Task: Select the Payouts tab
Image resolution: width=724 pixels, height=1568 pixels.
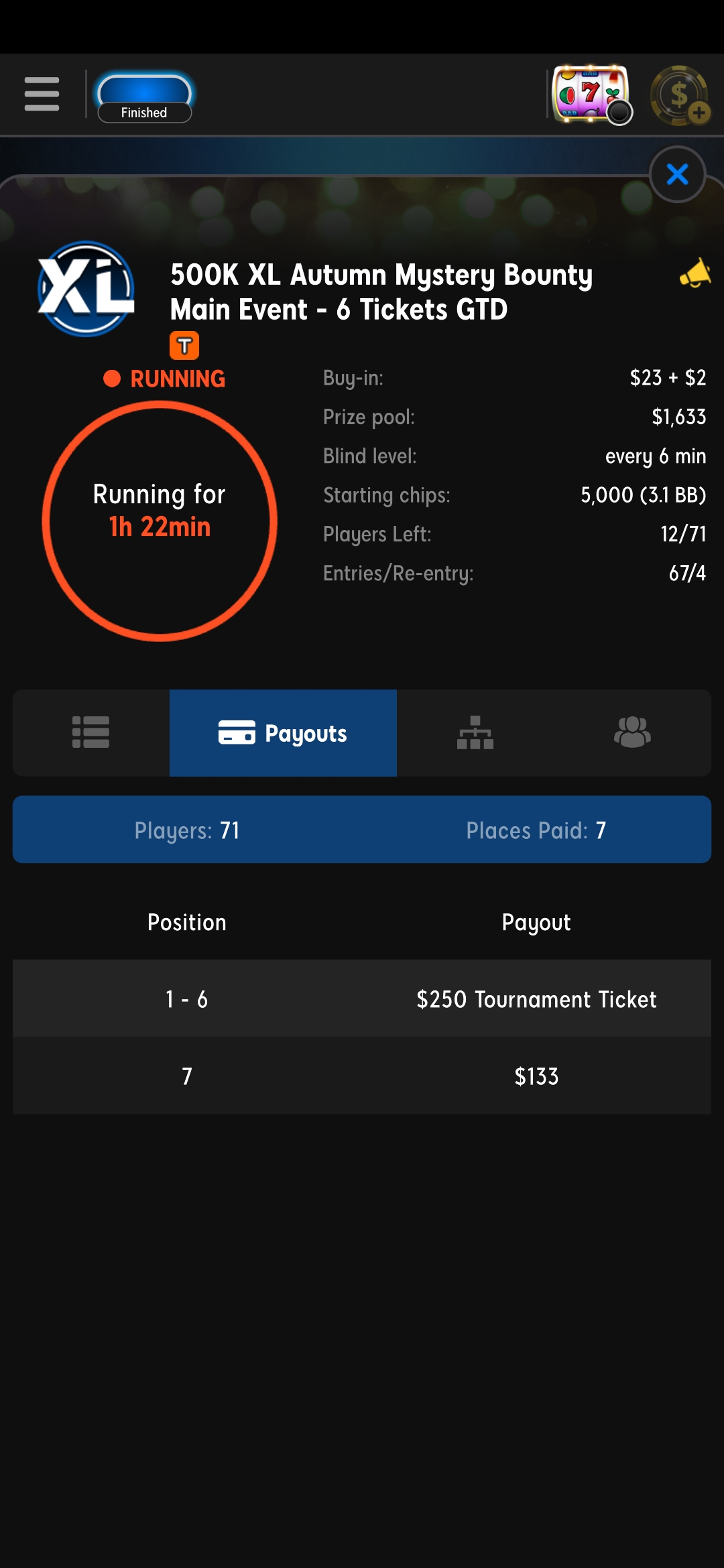Action: point(283,733)
